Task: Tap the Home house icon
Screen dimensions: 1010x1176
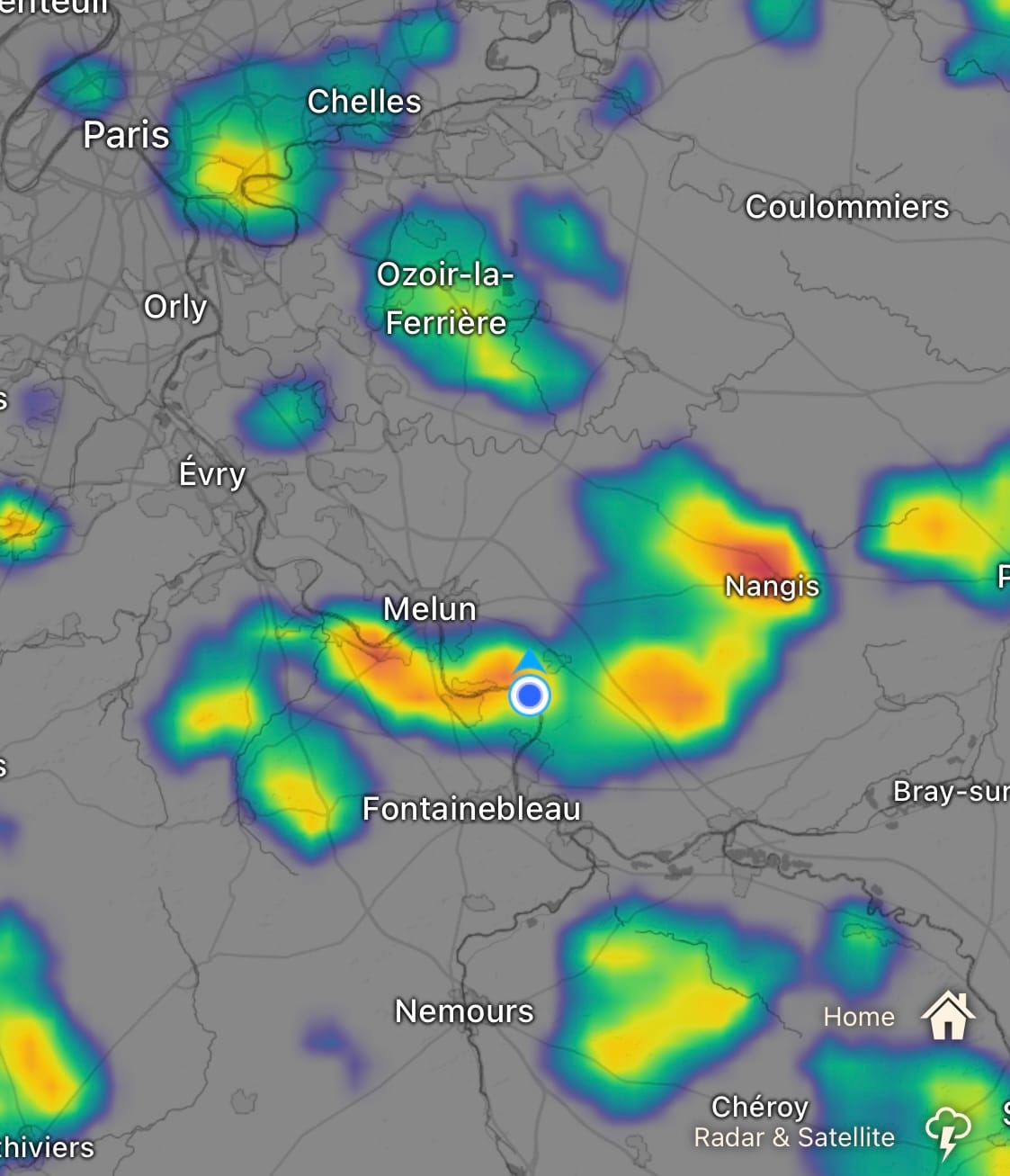Action: coord(948,1016)
